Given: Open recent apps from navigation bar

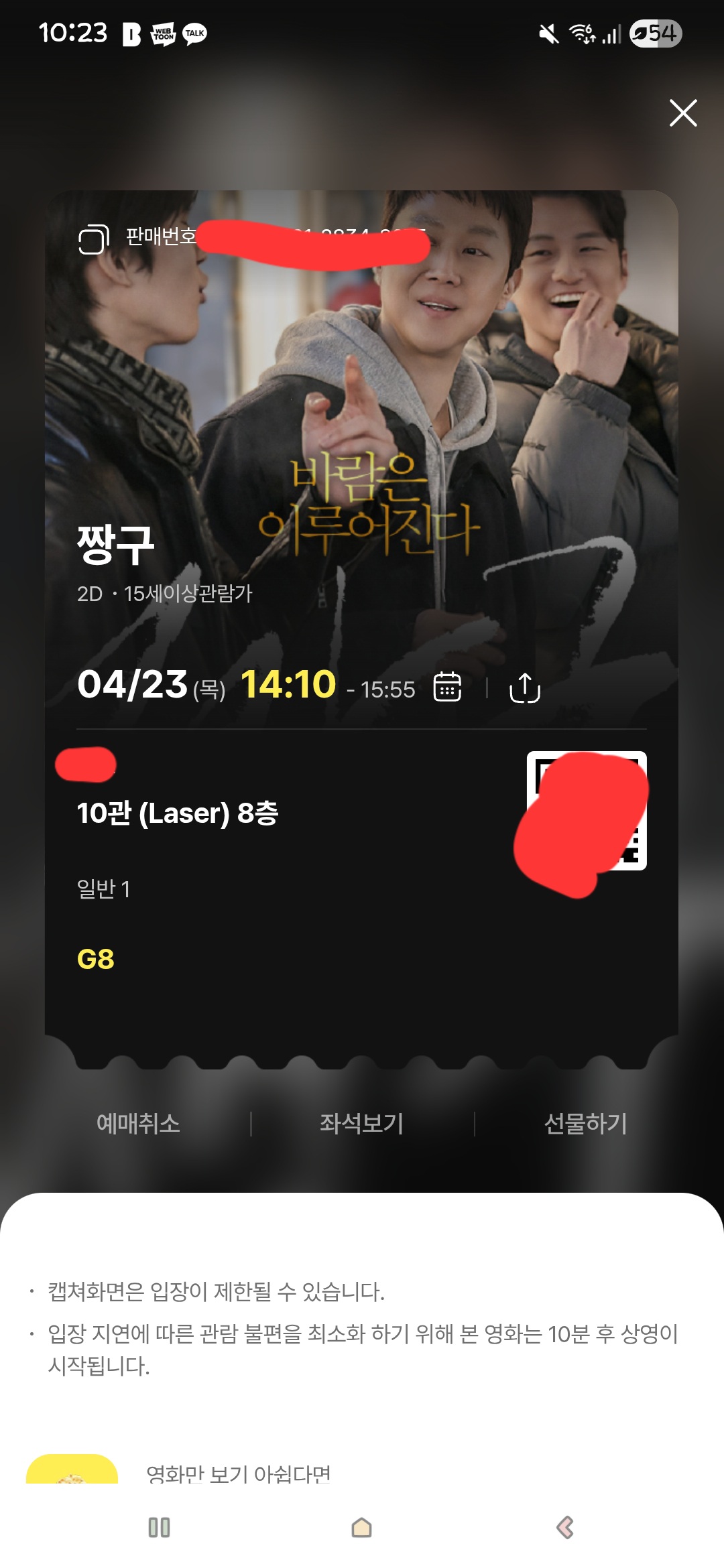Looking at the screenshot, I should point(159,1528).
